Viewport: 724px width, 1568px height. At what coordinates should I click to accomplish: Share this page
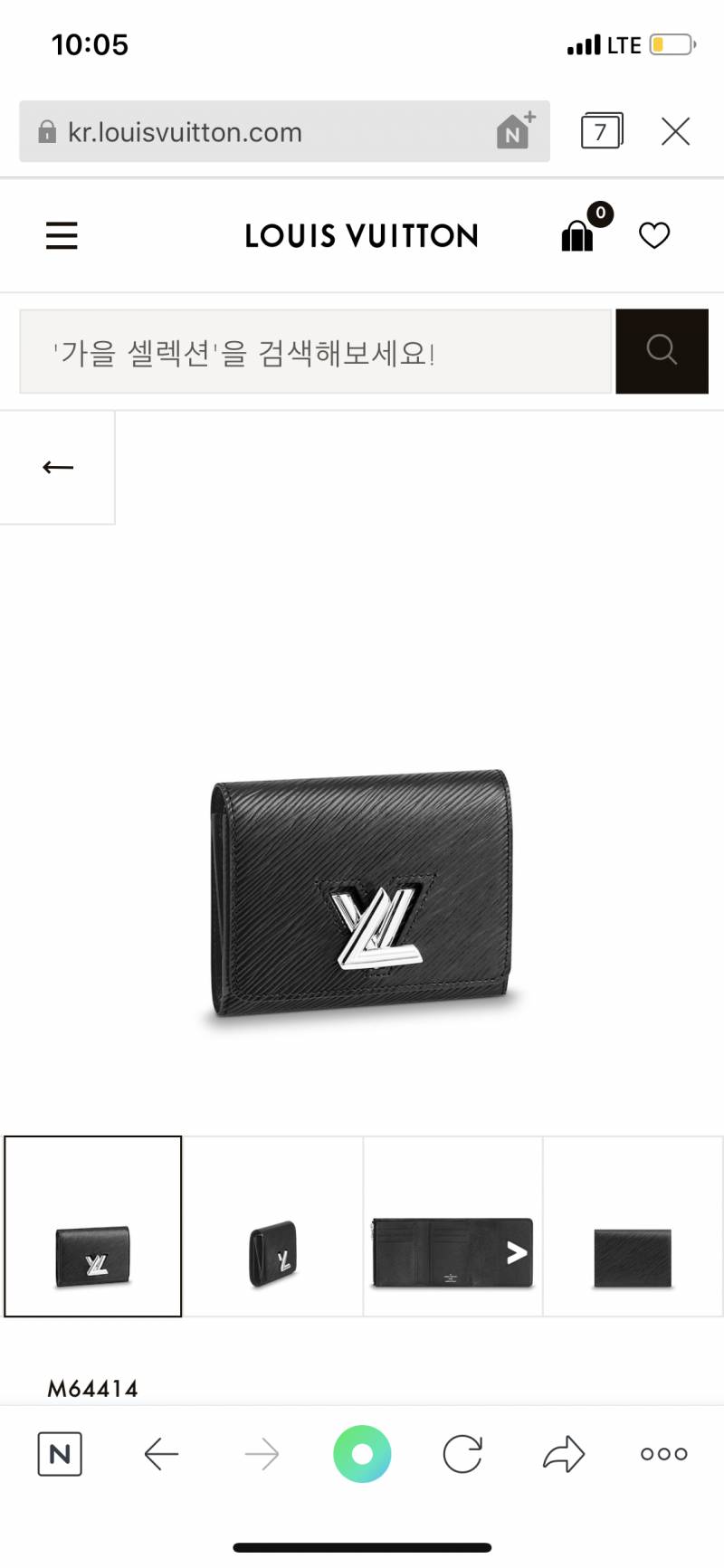(x=564, y=1454)
